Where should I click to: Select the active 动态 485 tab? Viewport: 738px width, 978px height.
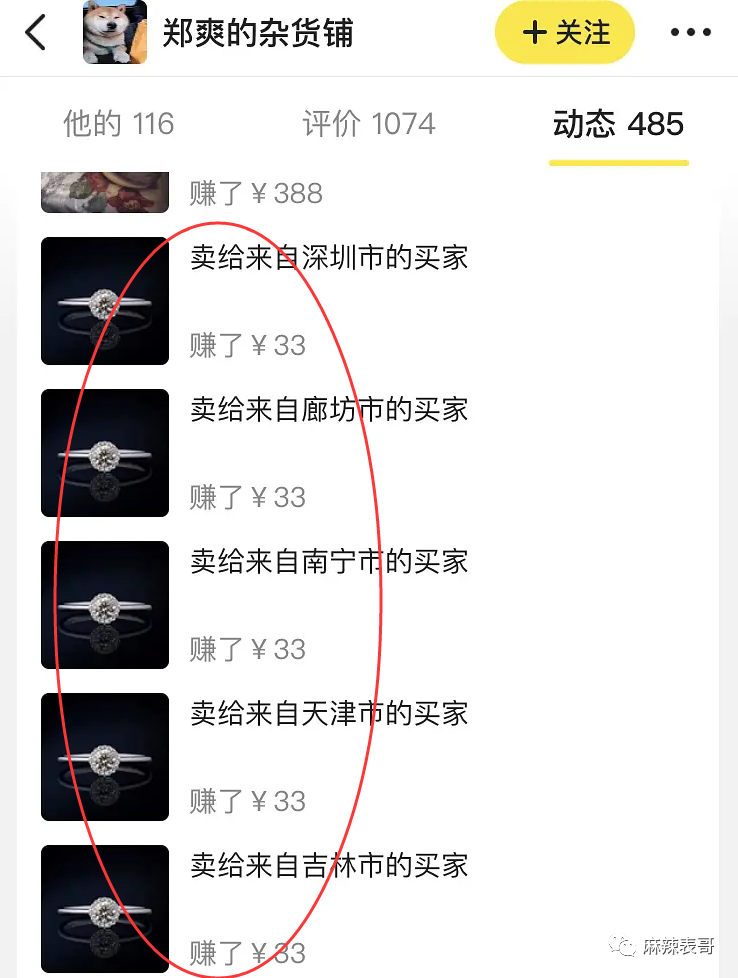coord(618,123)
